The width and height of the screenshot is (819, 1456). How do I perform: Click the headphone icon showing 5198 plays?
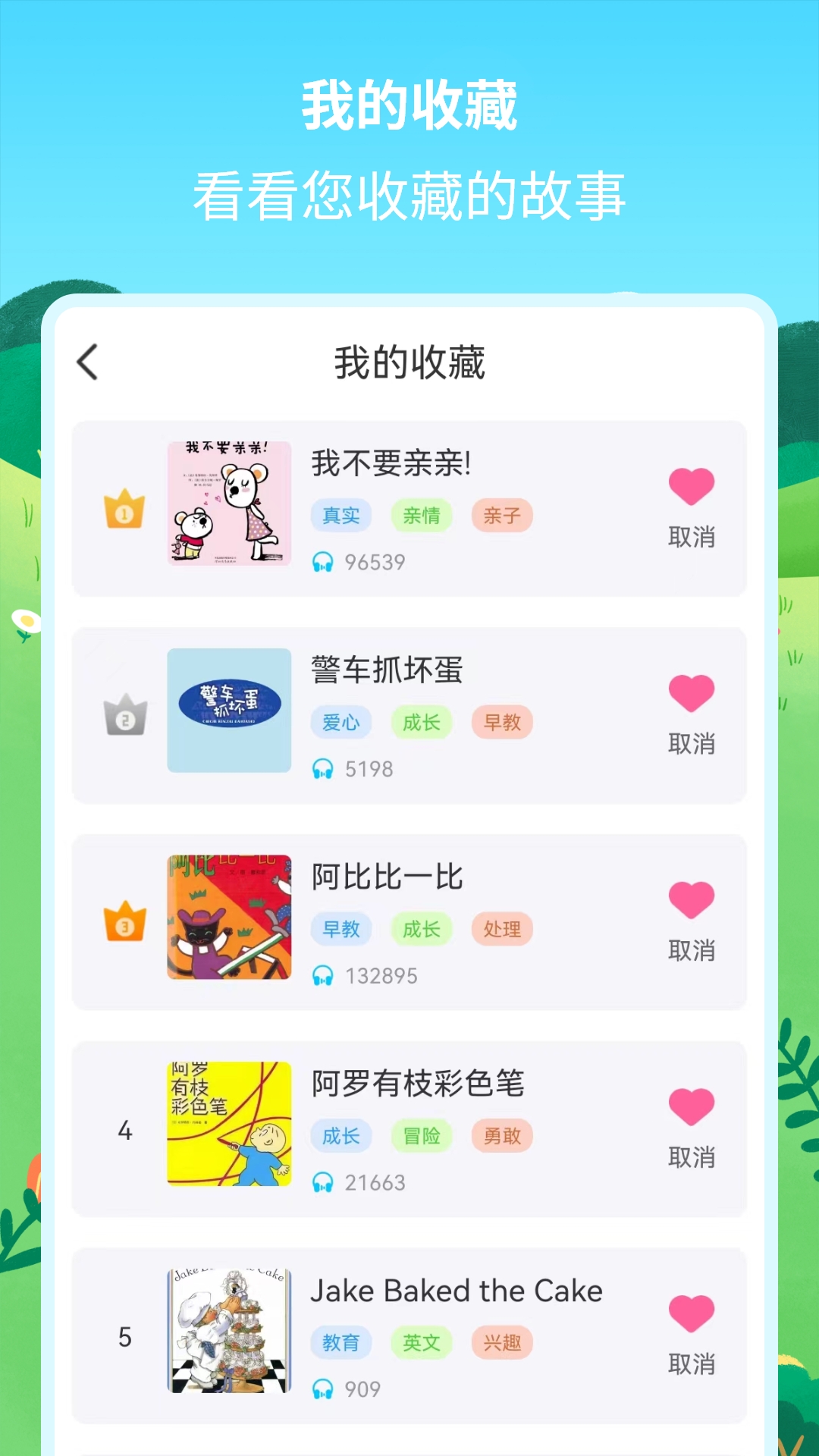325,768
